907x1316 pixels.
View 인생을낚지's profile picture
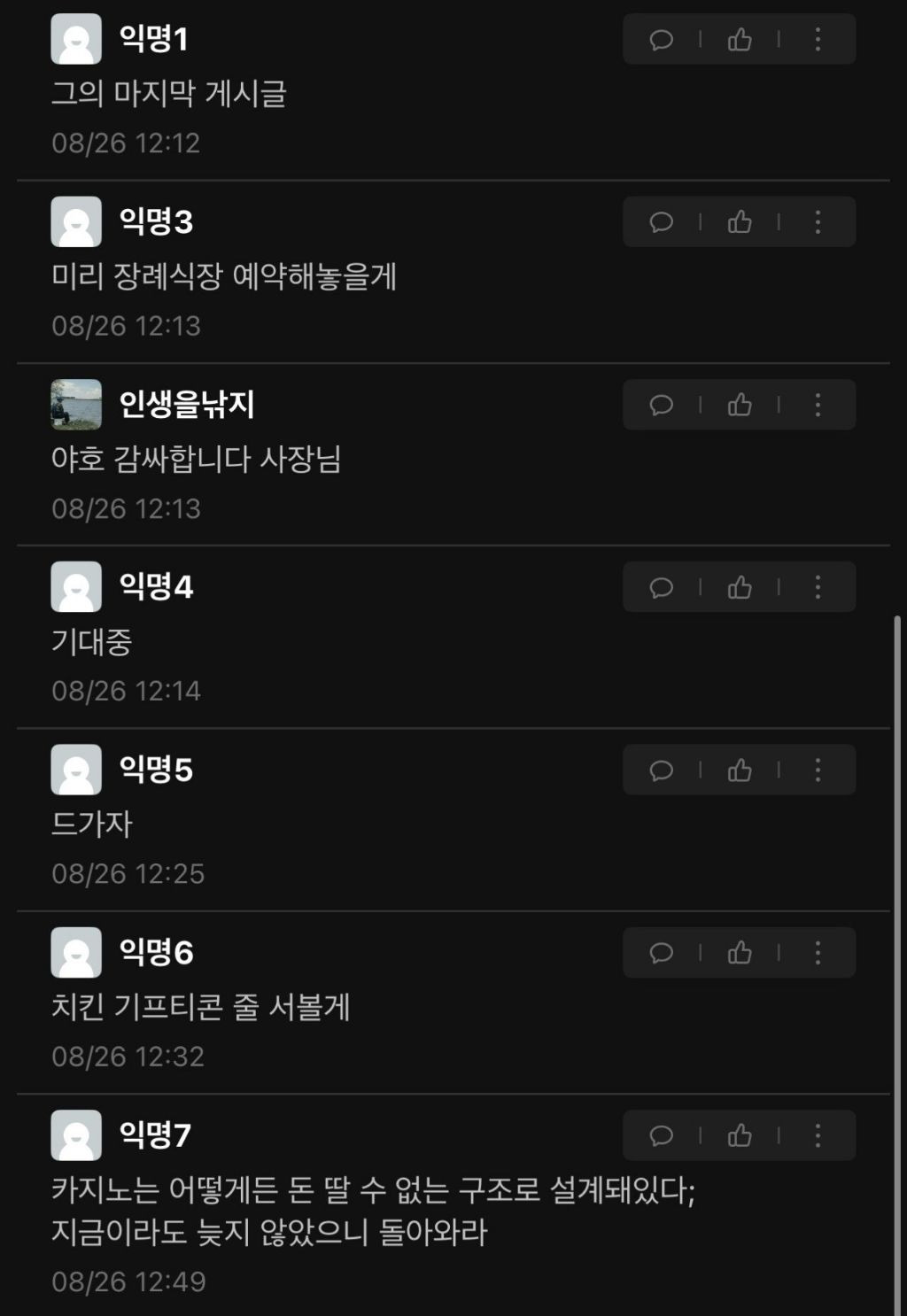click(x=77, y=405)
